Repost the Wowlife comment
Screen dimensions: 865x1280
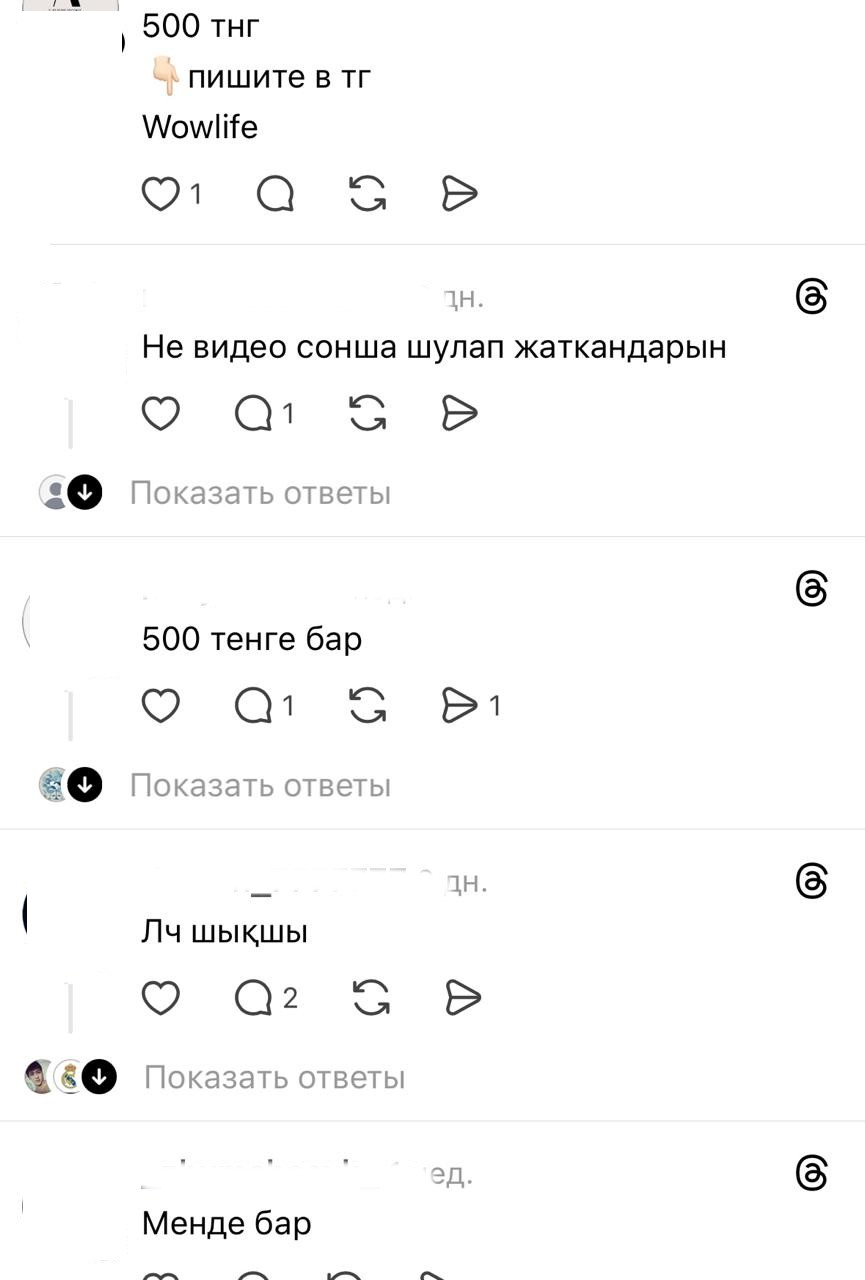[x=368, y=194]
